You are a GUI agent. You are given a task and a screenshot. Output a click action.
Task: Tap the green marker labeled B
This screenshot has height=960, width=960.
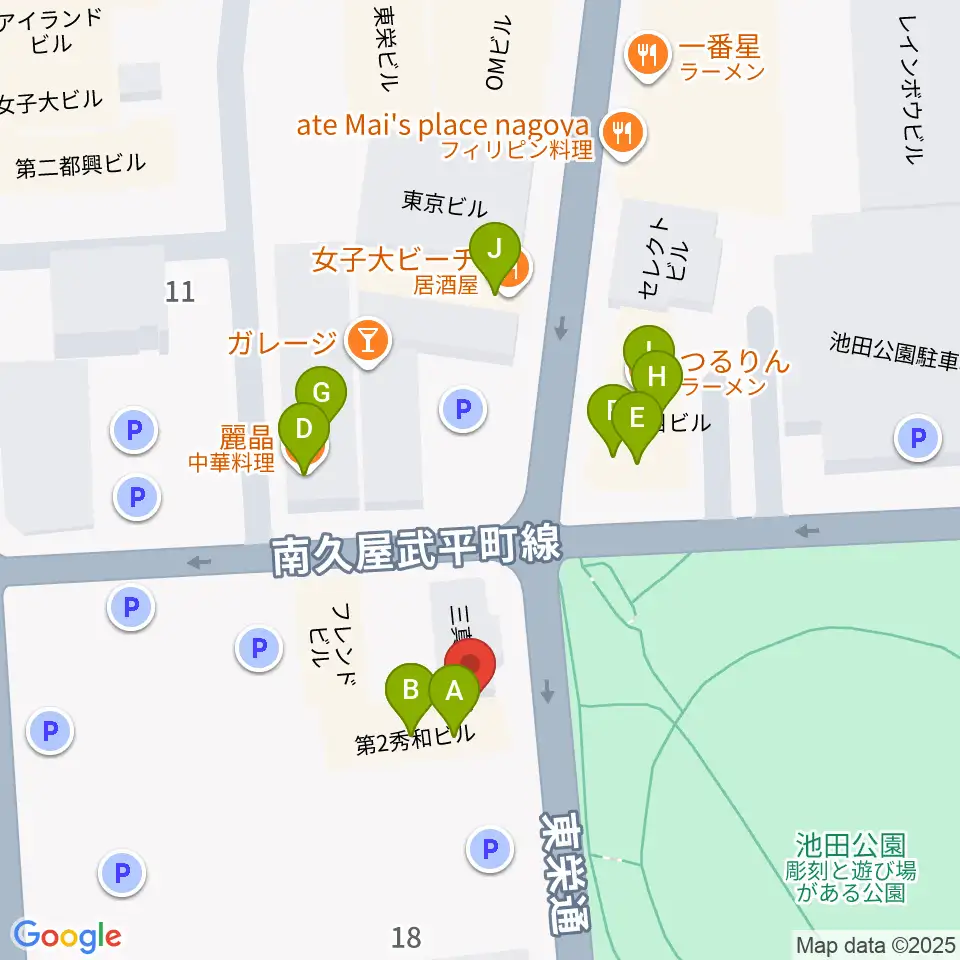410,692
